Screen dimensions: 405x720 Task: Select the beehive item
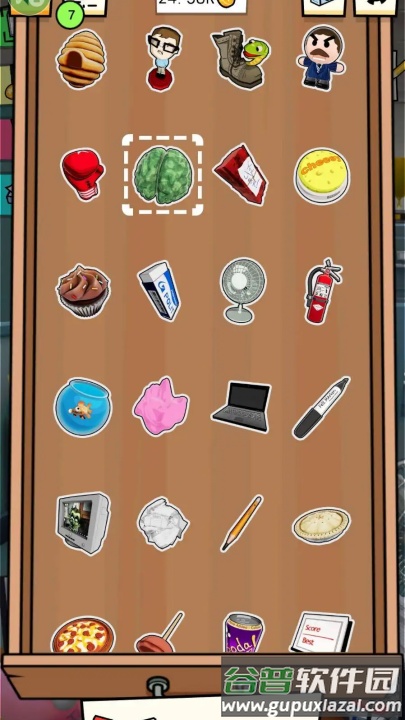point(81,58)
